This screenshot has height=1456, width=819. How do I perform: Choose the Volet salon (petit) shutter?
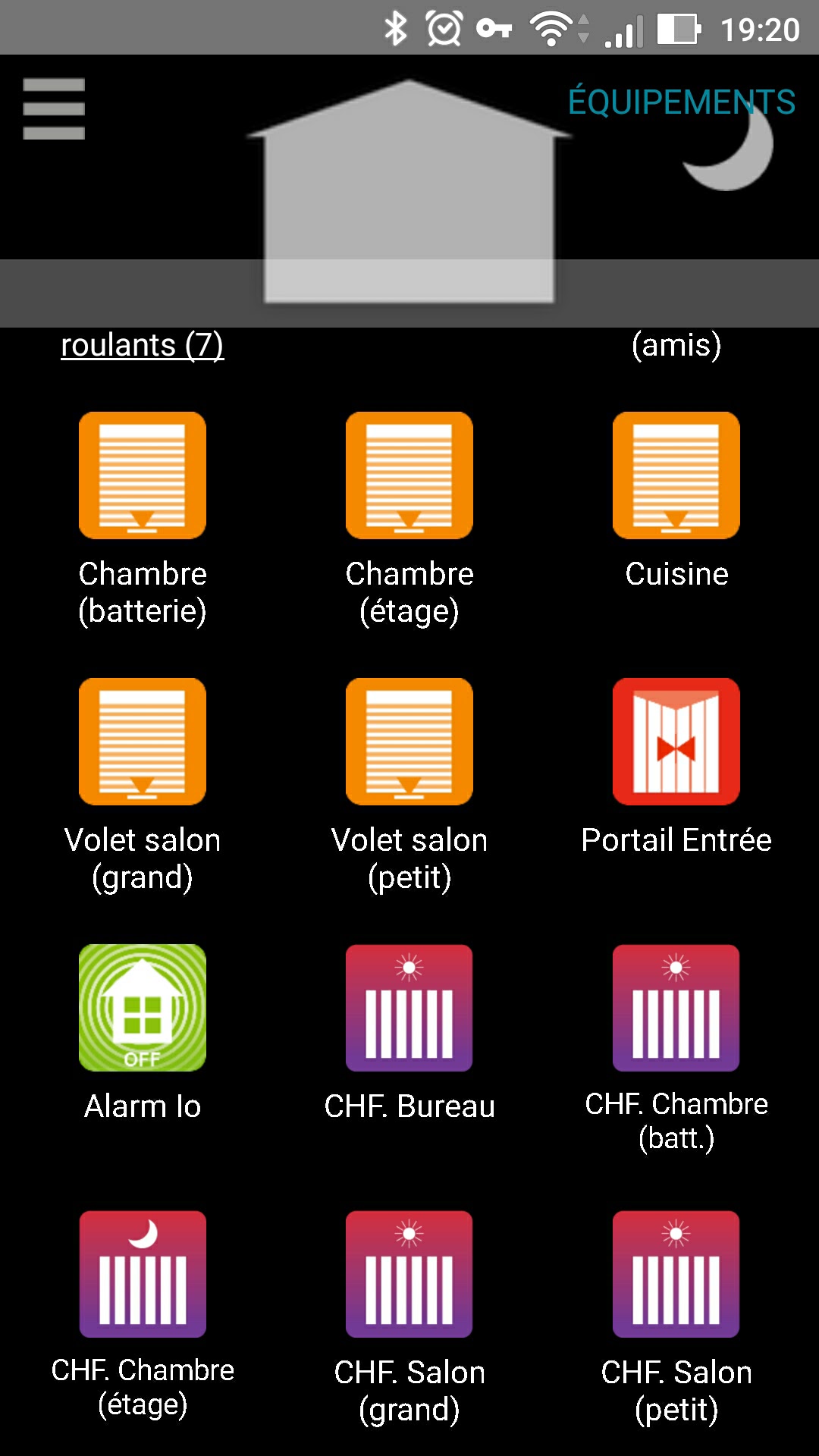[x=409, y=742]
